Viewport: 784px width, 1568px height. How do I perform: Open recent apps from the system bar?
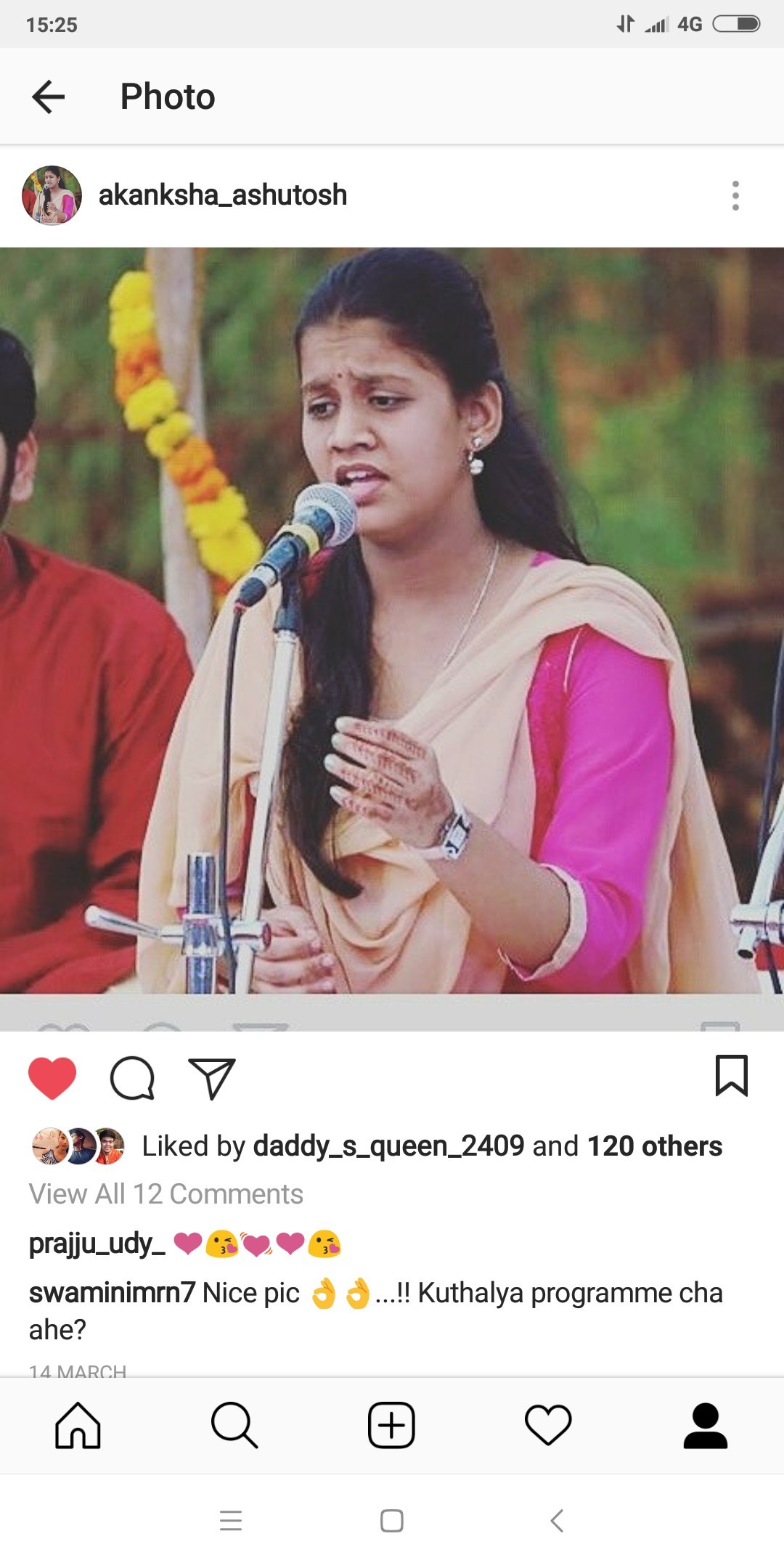click(231, 1521)
